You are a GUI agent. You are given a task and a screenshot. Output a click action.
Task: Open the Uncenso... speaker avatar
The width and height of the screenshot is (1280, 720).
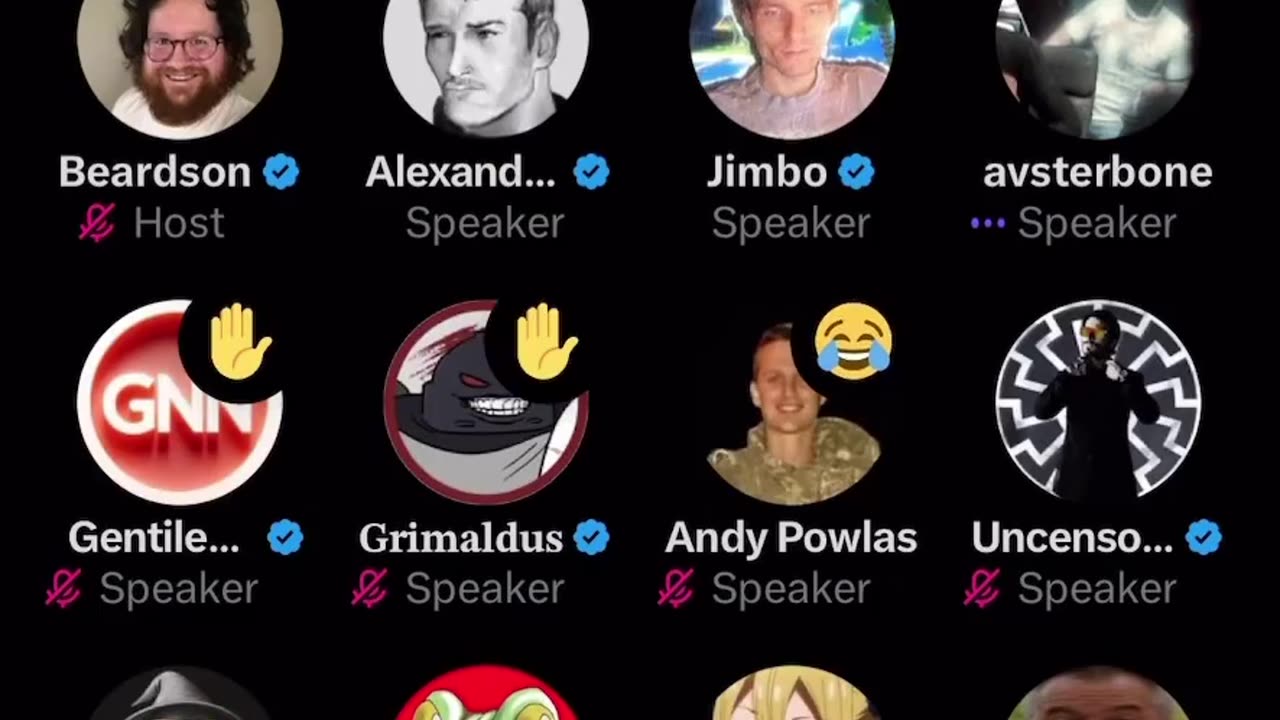[1098, 400]
